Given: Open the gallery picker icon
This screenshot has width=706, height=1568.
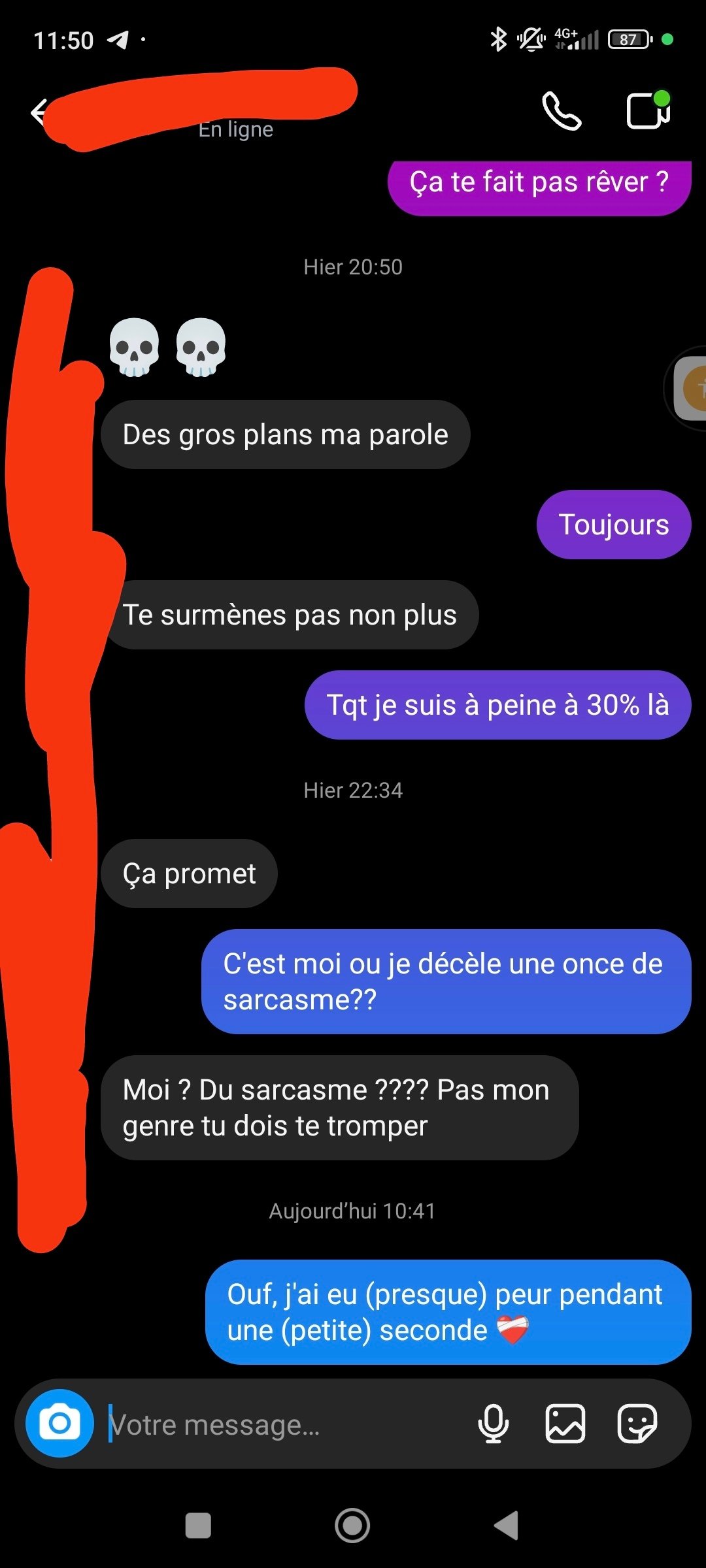Looking at the screenshot, I should click(x=565, y=1423).
